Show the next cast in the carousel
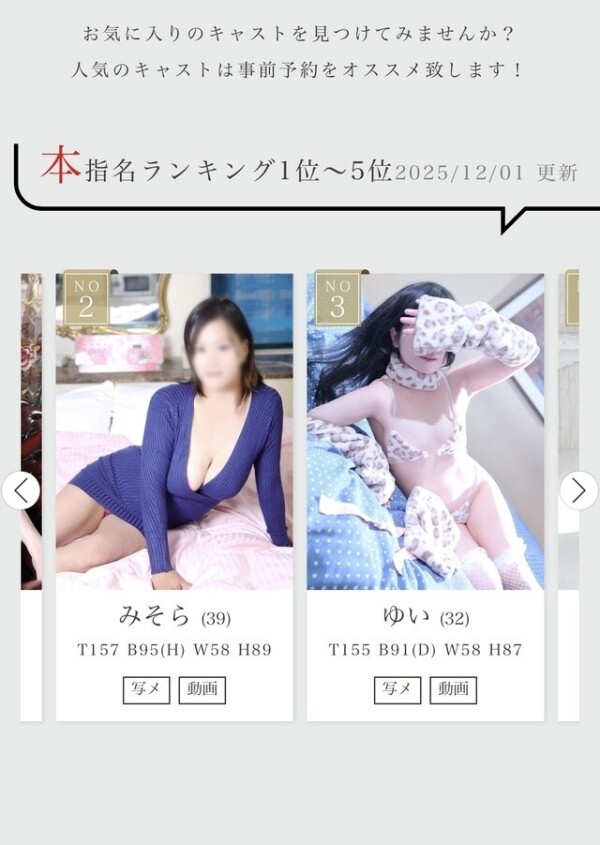 pyautogui.click(x=578, y=490)
